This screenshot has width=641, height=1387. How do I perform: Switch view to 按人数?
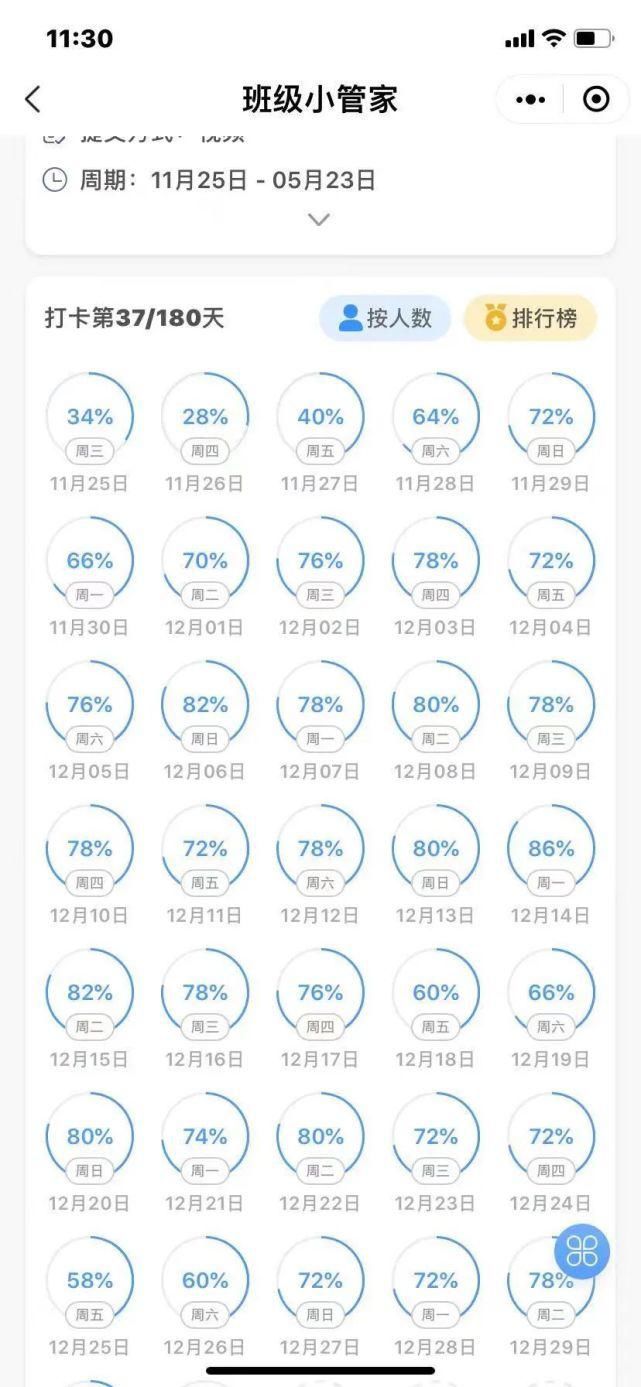[385, 318]
